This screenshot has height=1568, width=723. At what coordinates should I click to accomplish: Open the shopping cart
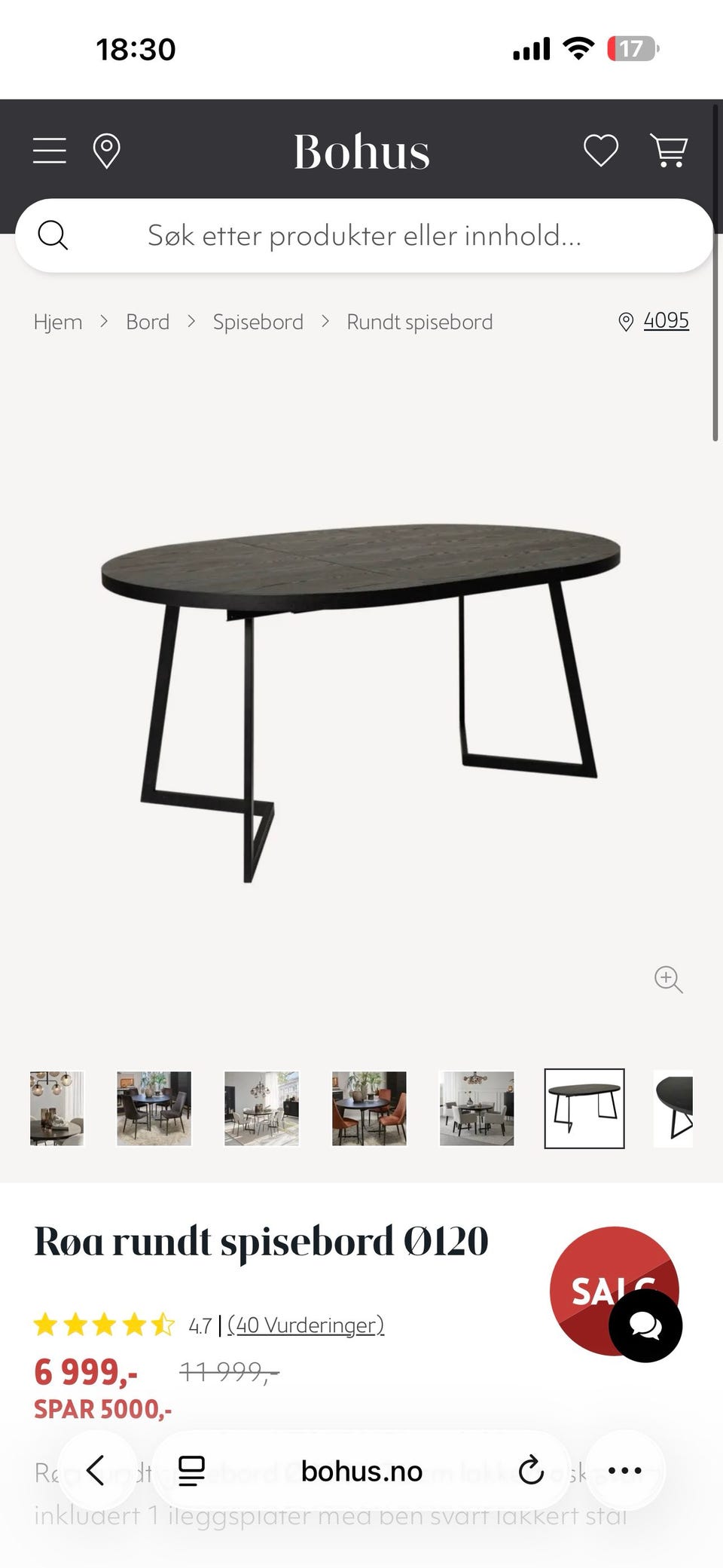[x=668, y=151]
